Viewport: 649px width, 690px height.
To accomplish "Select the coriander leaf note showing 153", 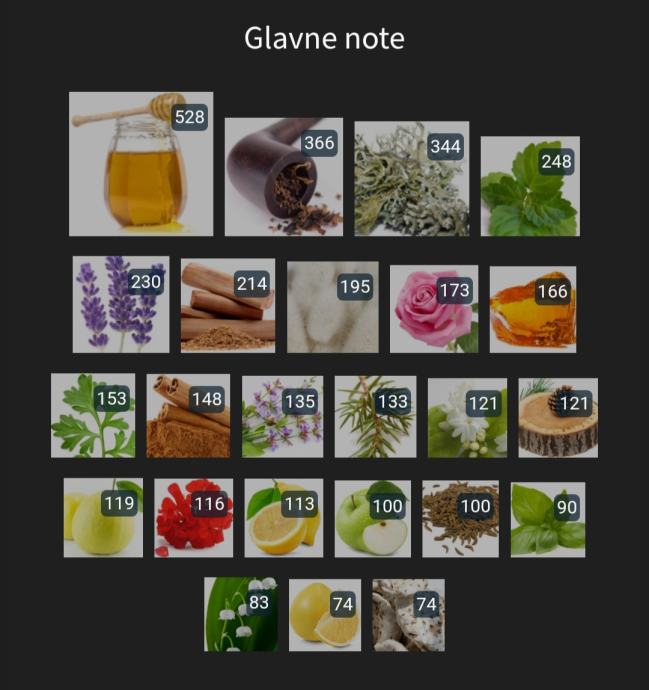I will [x=92, y=416].
